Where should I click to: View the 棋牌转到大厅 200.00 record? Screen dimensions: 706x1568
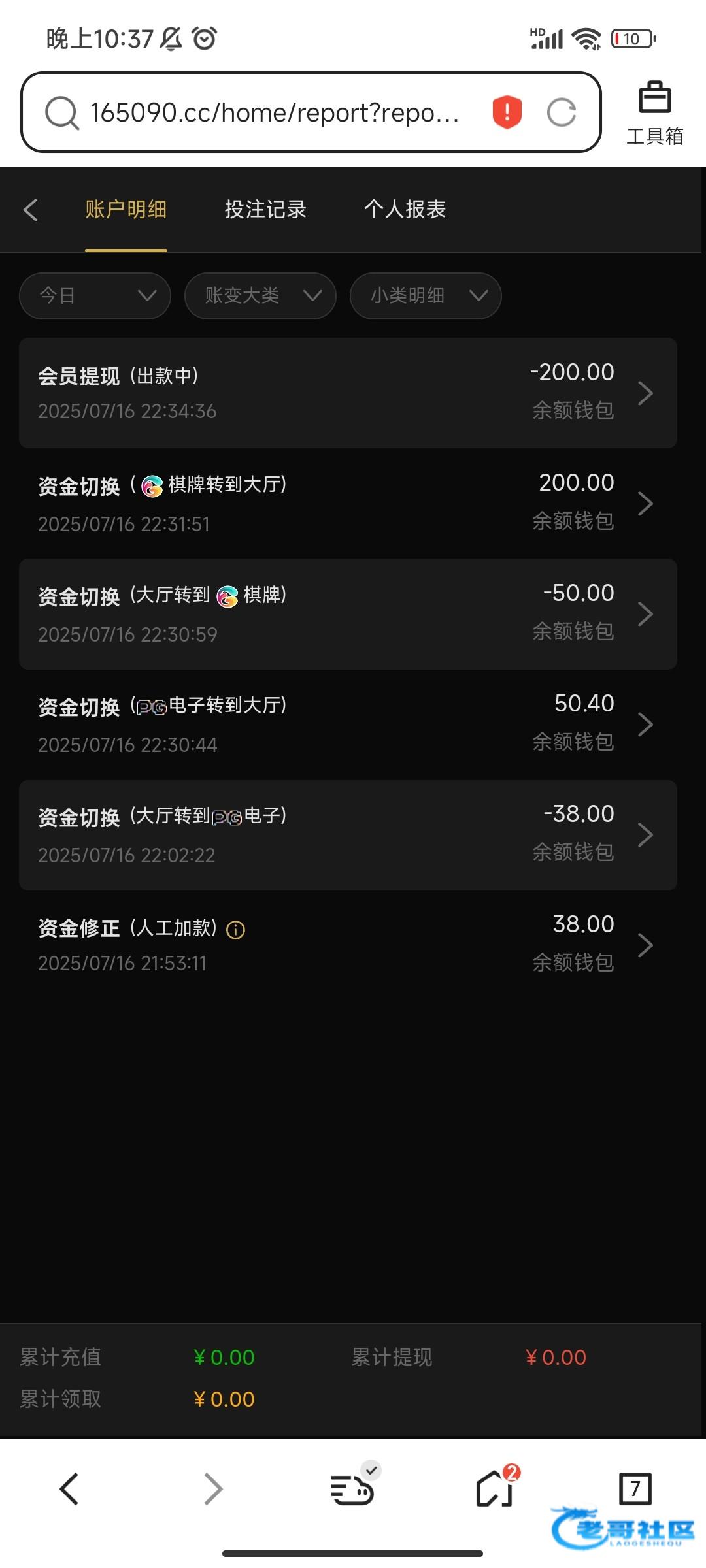348,503
